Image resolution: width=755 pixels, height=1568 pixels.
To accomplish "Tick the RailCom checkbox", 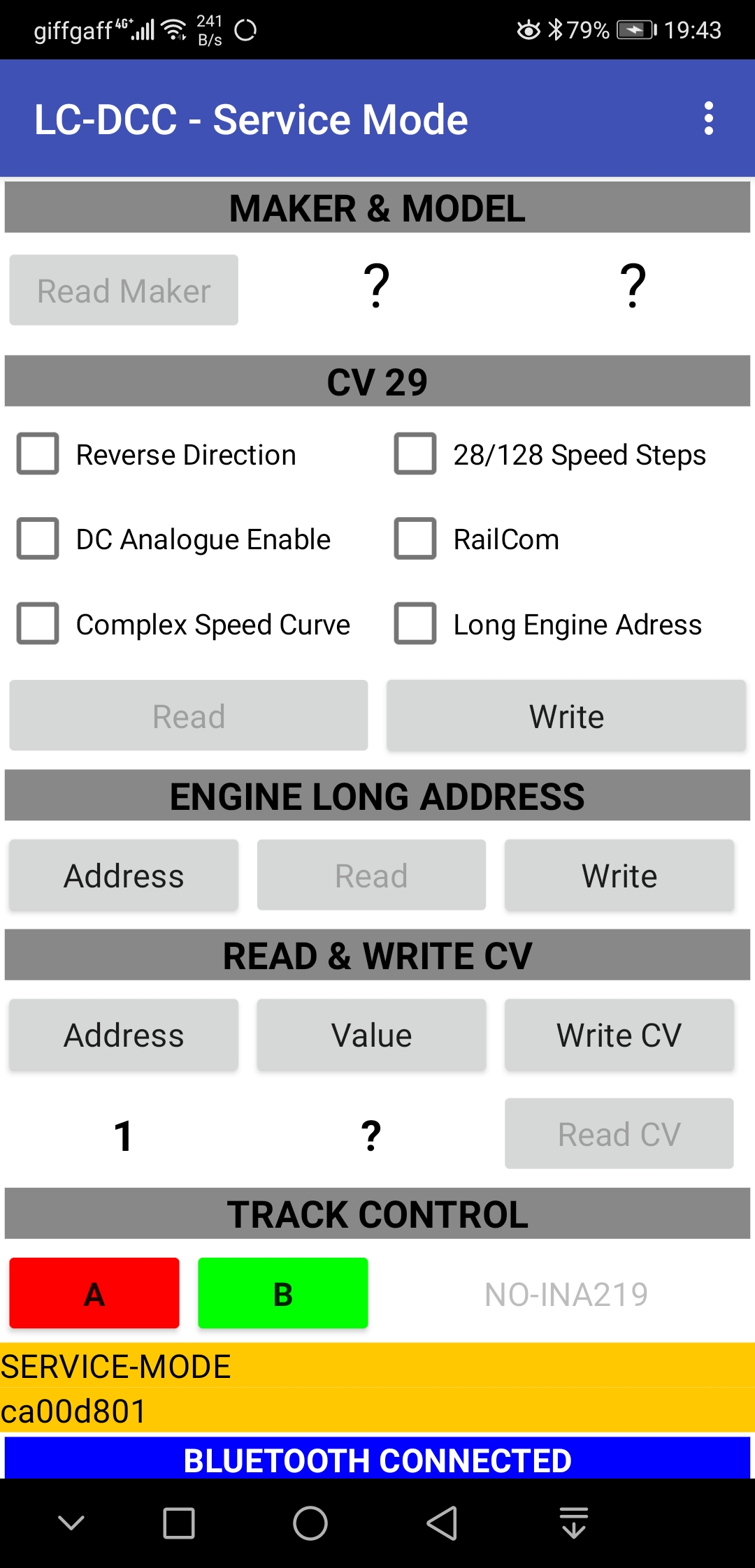I will tap(415, 539).
